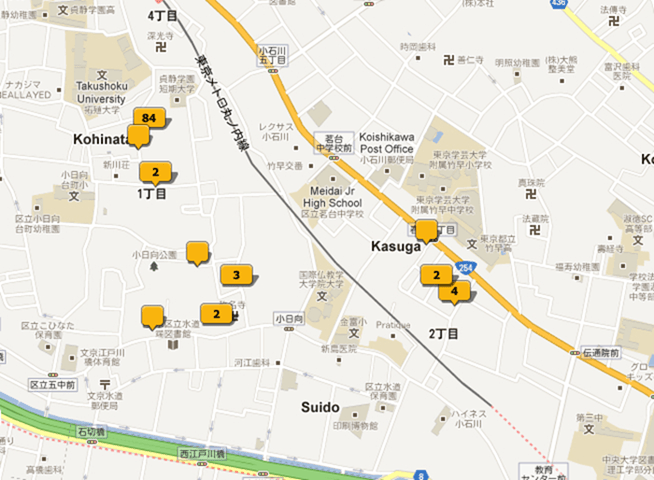Open the 4-cluster marker near Kasuga
Image resolution: width=654 pixels, height=480 pixels.
click(x=455, y=292)
